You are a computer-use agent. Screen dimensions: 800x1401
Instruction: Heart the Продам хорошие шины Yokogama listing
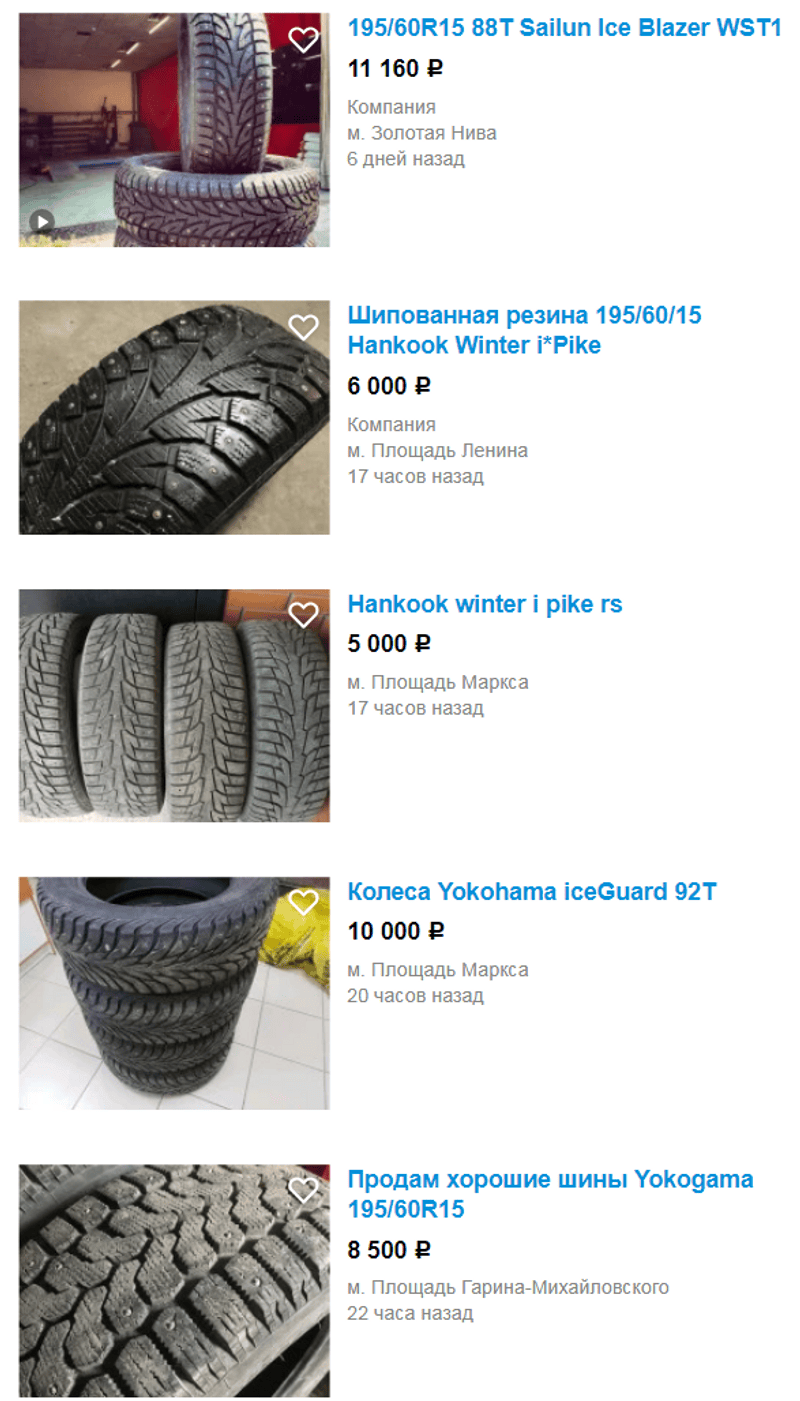coord(303,1190)
